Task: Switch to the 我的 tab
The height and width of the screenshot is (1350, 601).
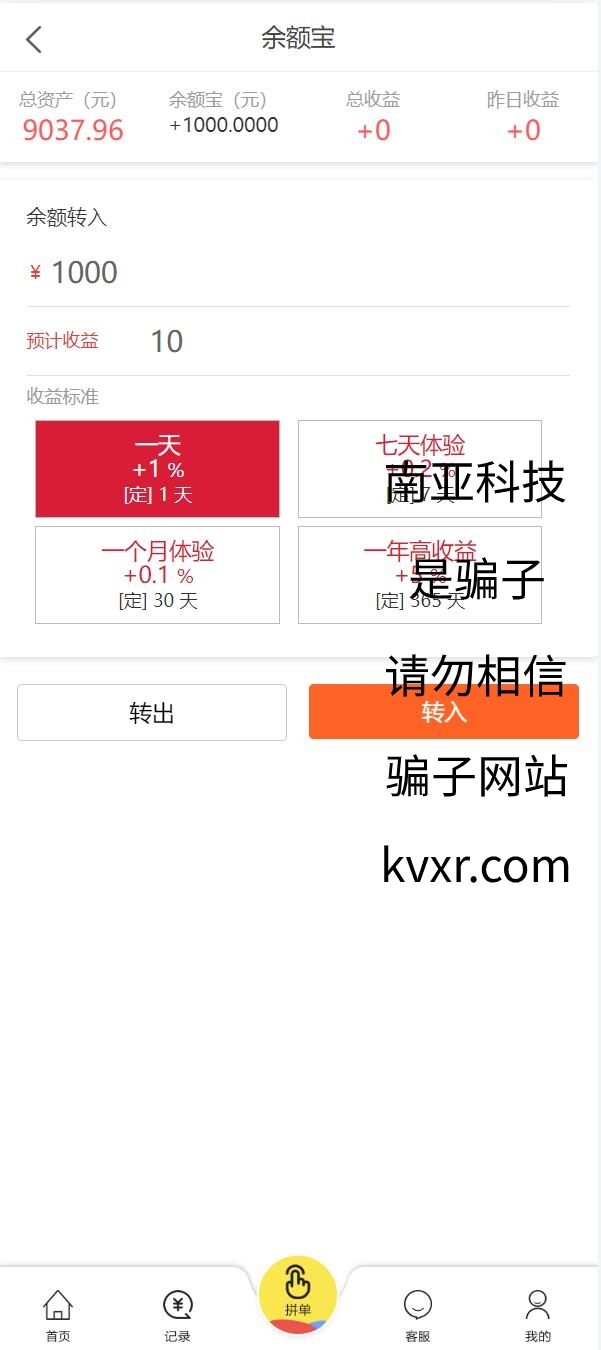Action: point(538,1314)
